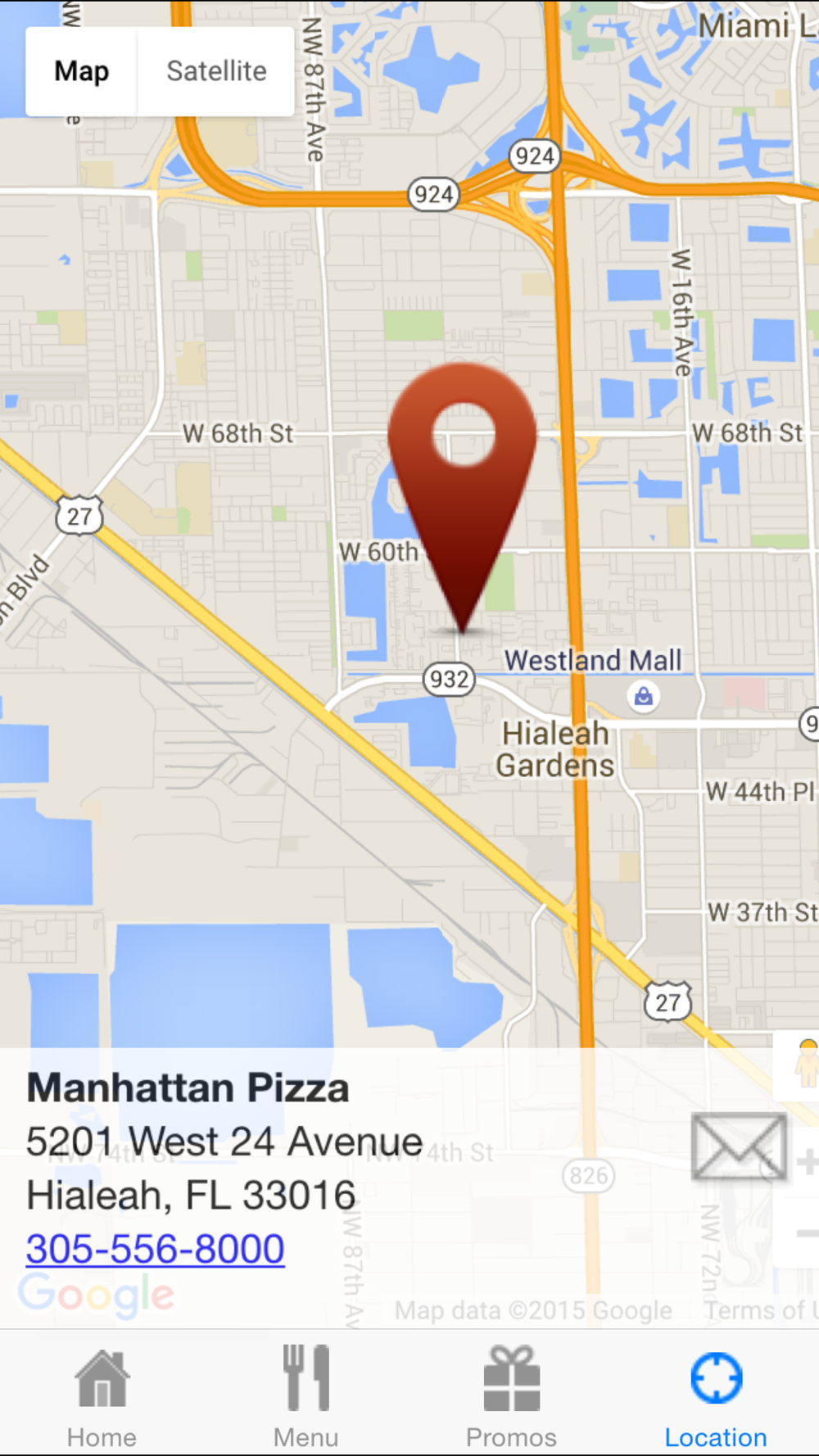Select the Map view option
The height and width of the screenshot is (1456, 819).
pyautogui.click(x=82, y=71)
